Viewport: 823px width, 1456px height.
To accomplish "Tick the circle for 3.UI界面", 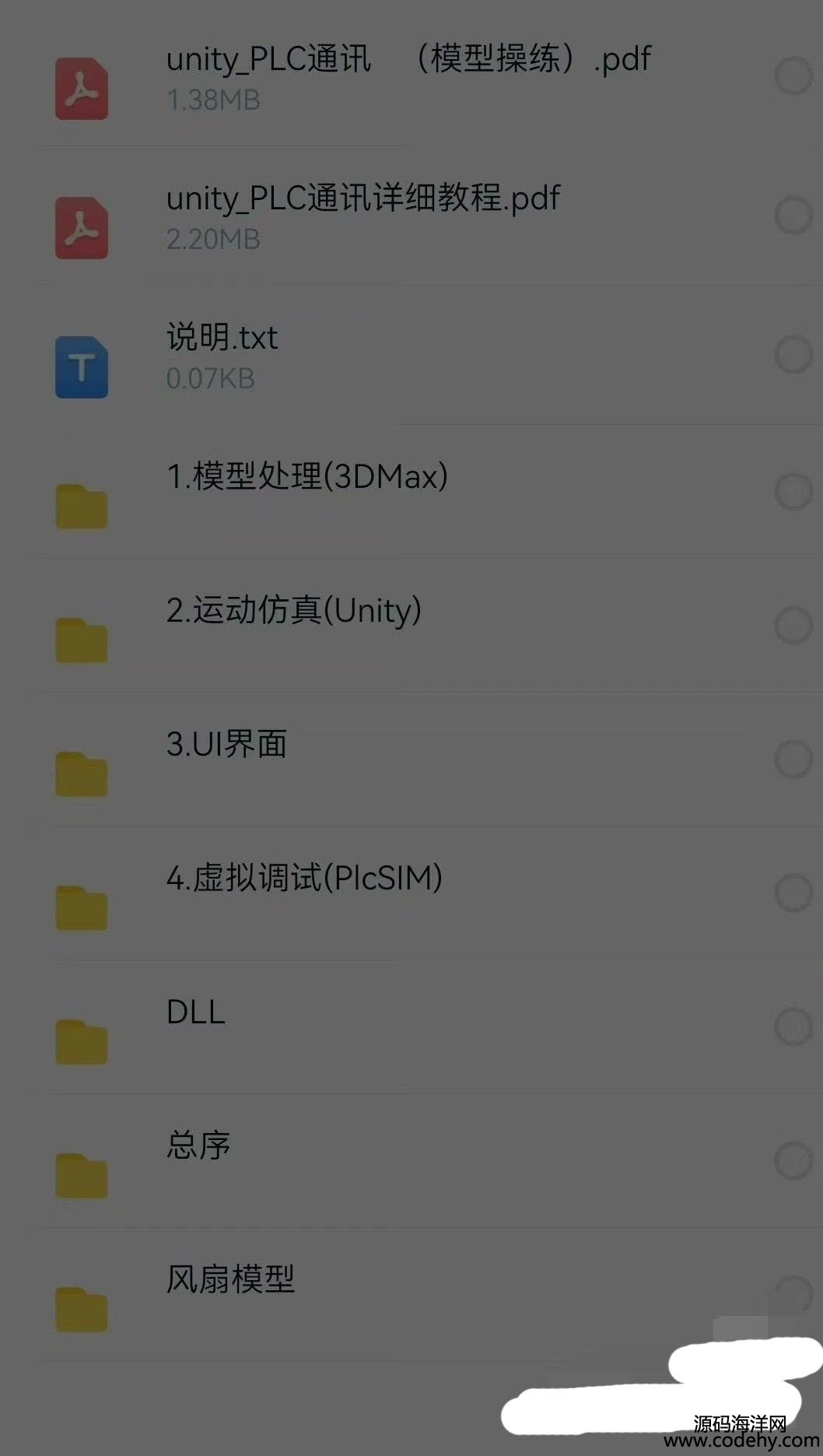I will [x=793, y=760].
